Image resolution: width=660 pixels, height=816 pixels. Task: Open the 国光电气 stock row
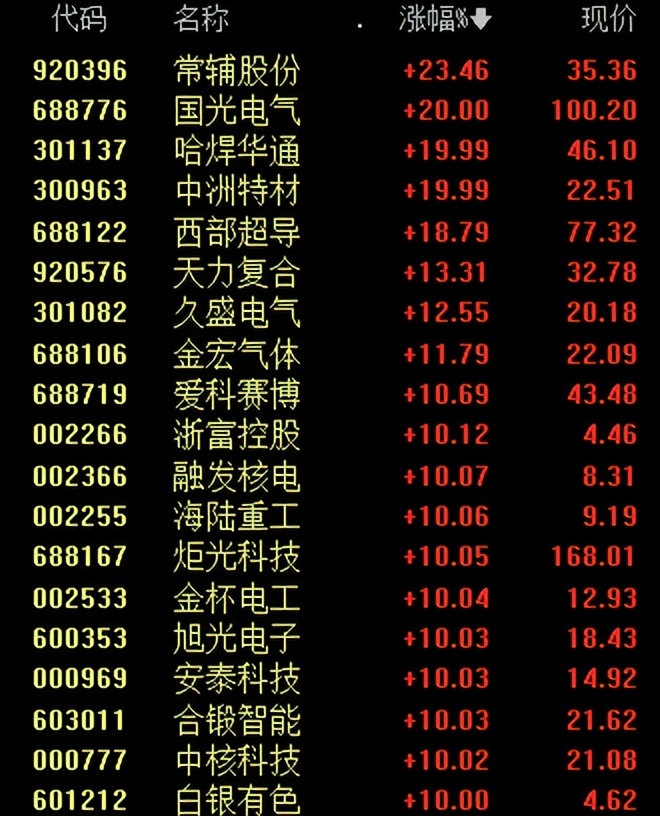(x=236, y=110)
